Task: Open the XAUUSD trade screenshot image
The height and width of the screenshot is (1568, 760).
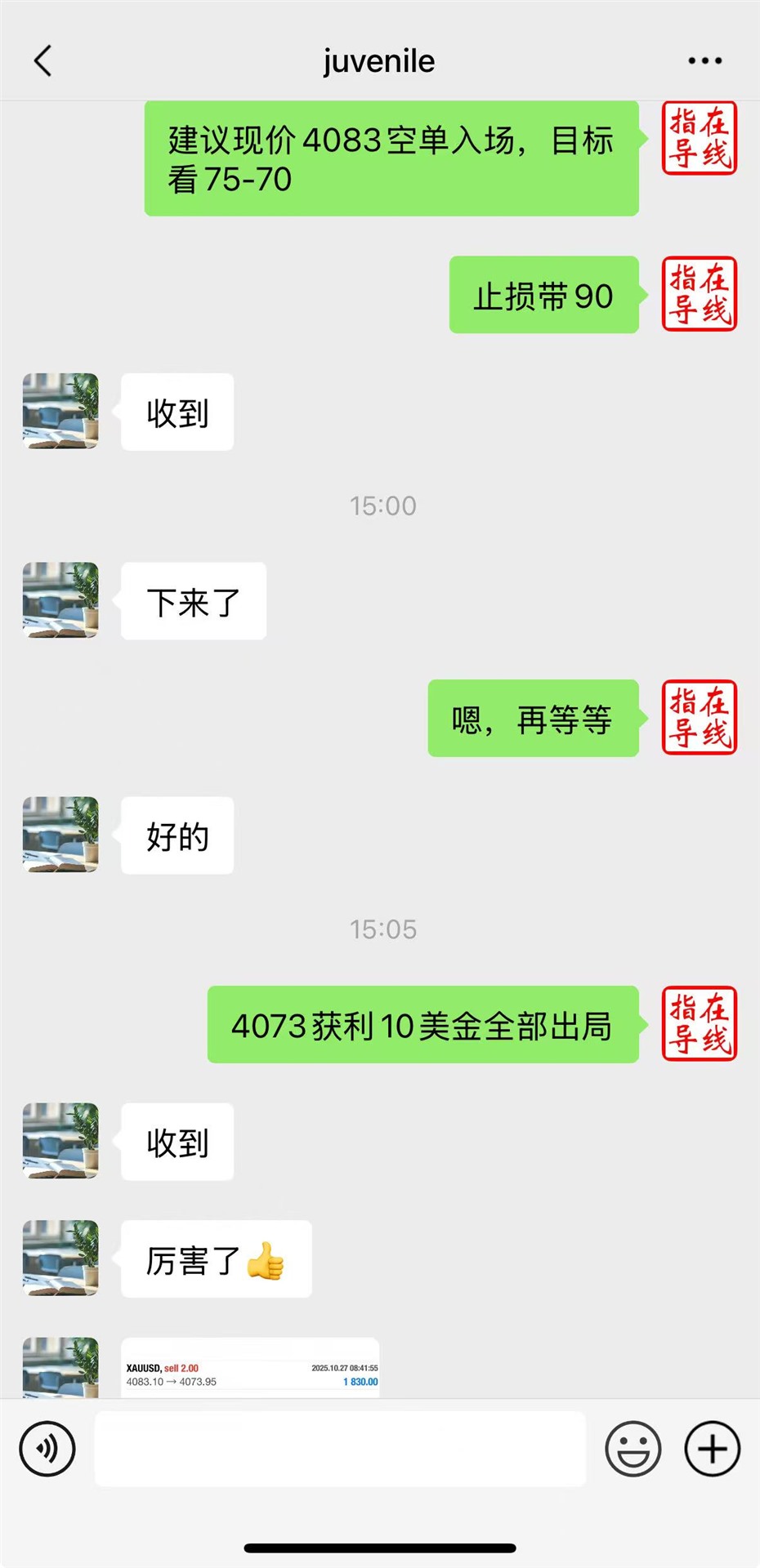Action: [x=250, y=1368]
